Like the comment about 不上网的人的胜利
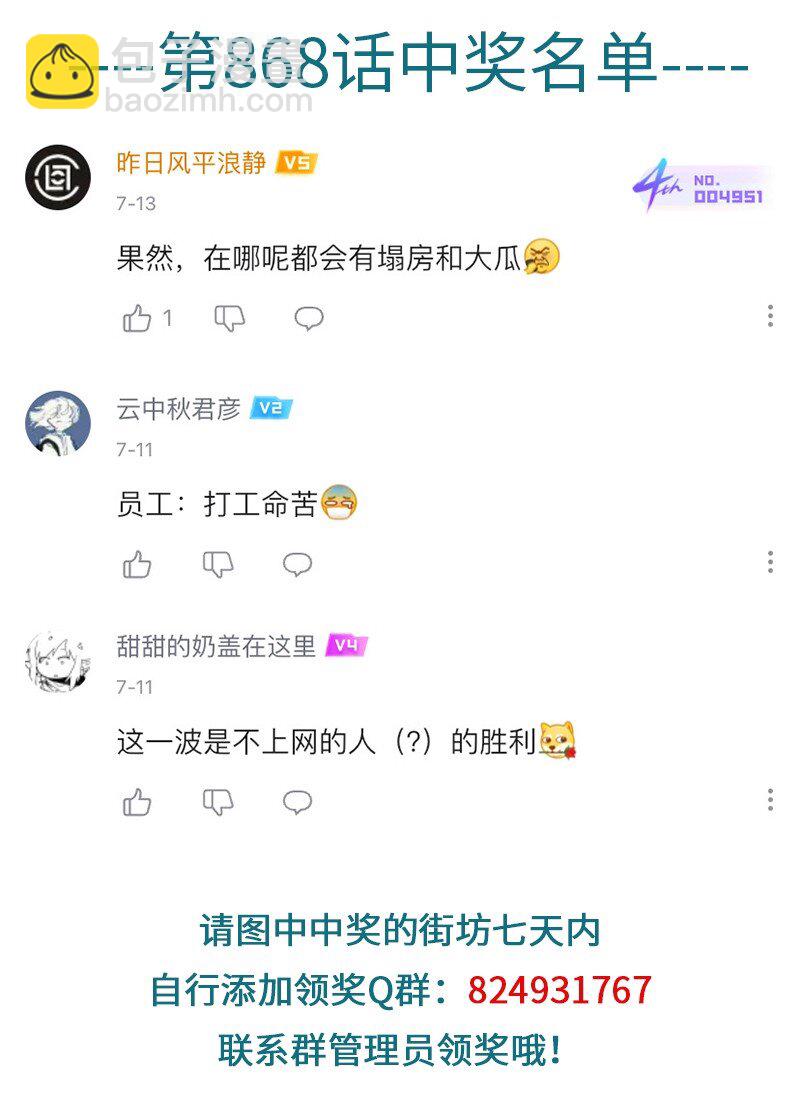800x1098 pixels. pyautogui.click(x=138, y=800)
